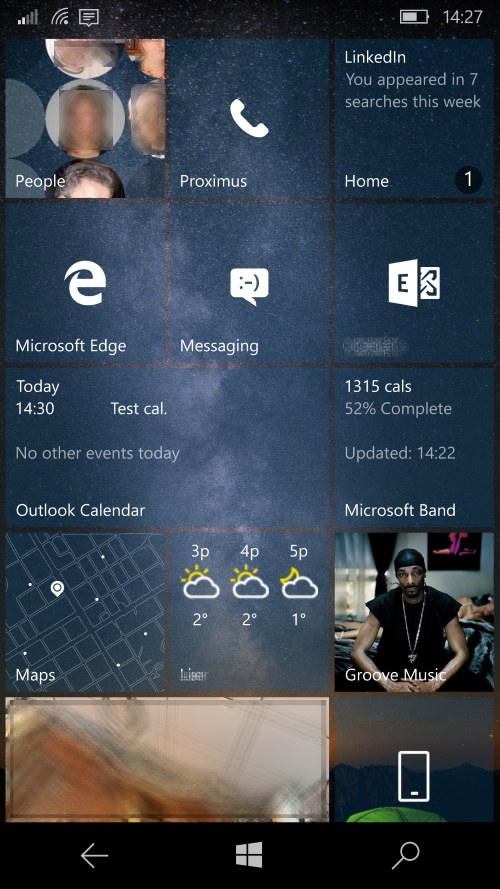Open the wide blurred photo tile
The height and width of the screenshot is (889, 500).
(167, 760)
